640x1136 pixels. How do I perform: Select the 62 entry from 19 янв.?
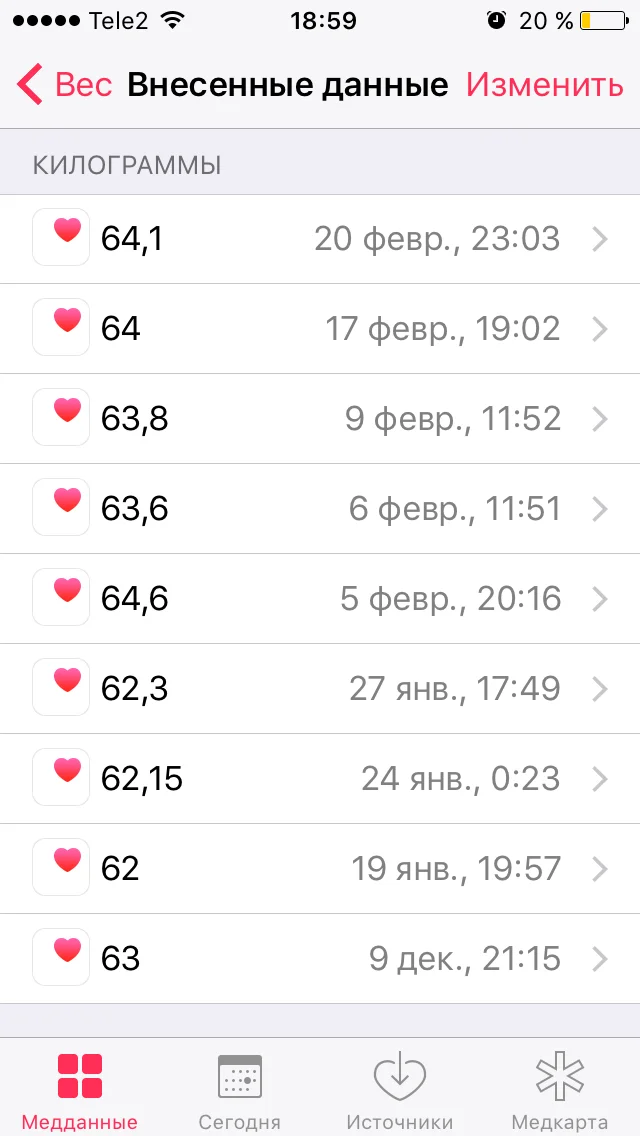(320, 869)
